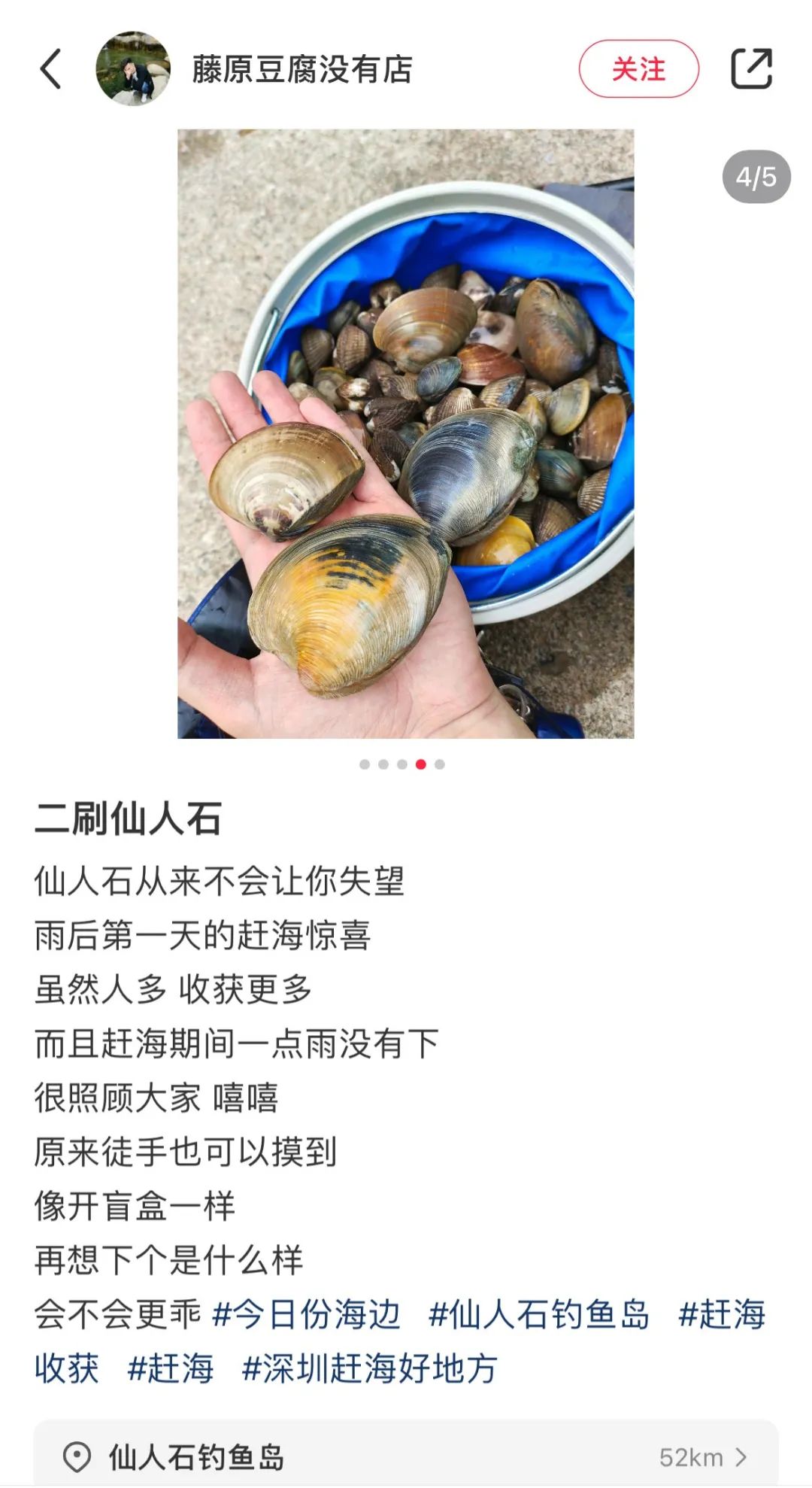This screenshot has height=1488, width=812.
Task: Open hashtag #深圳赶海好地方
Action: (369, 1368)
